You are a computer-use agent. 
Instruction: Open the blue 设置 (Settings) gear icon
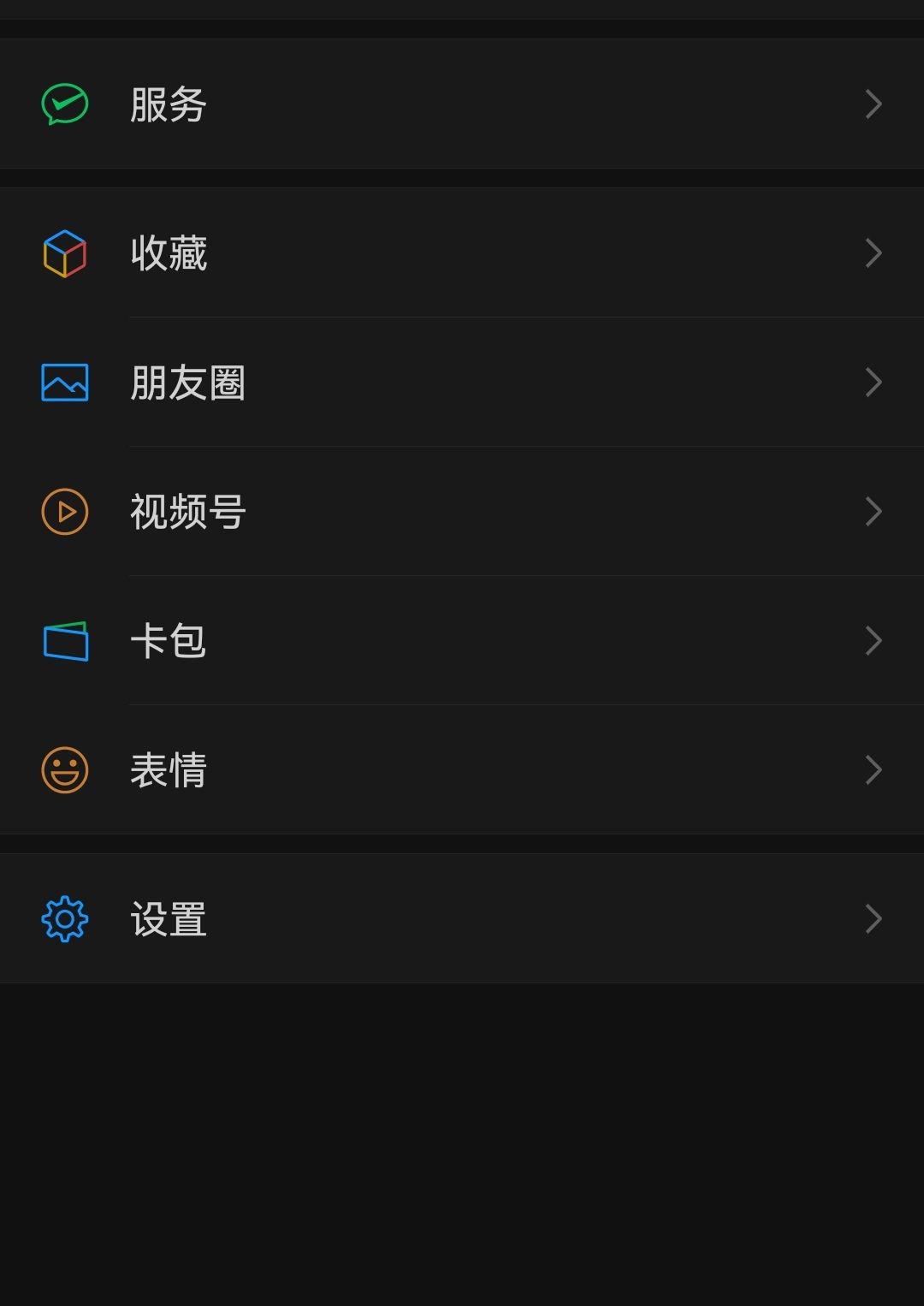point(63,917)
